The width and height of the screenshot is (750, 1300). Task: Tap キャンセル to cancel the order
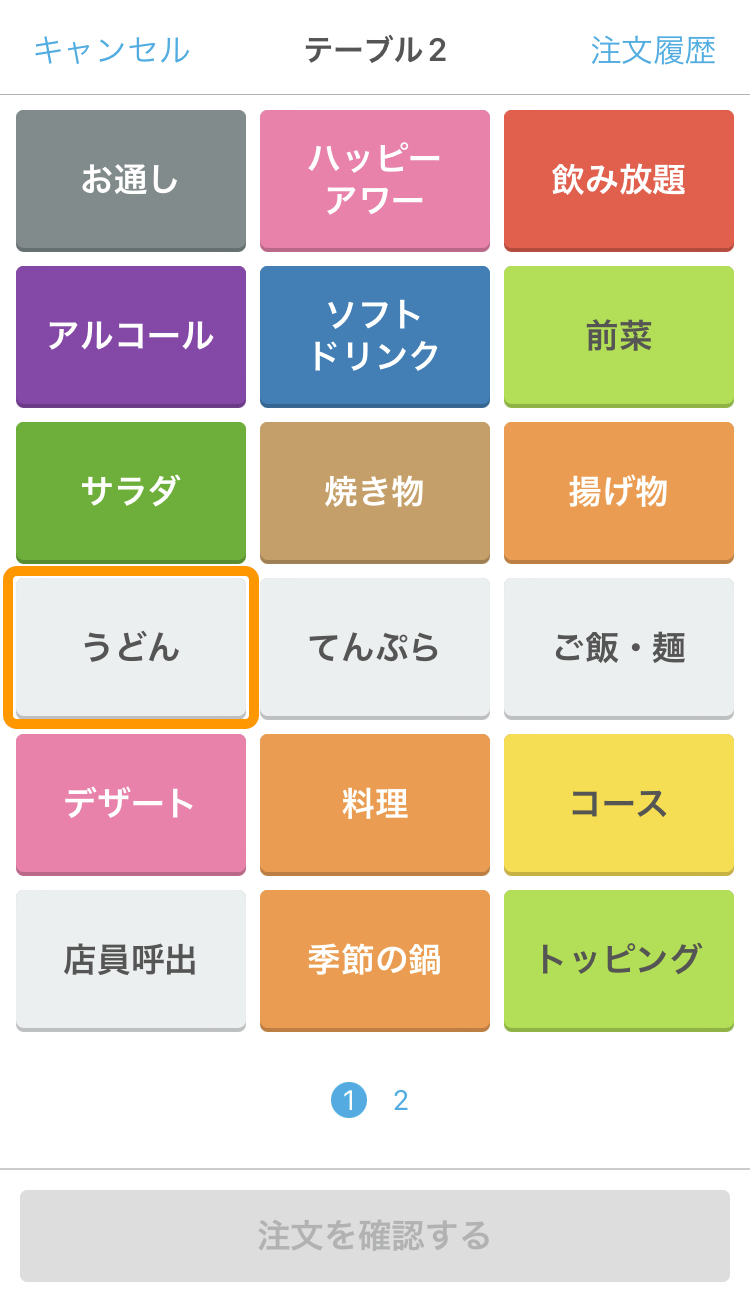tap(111, 50)
